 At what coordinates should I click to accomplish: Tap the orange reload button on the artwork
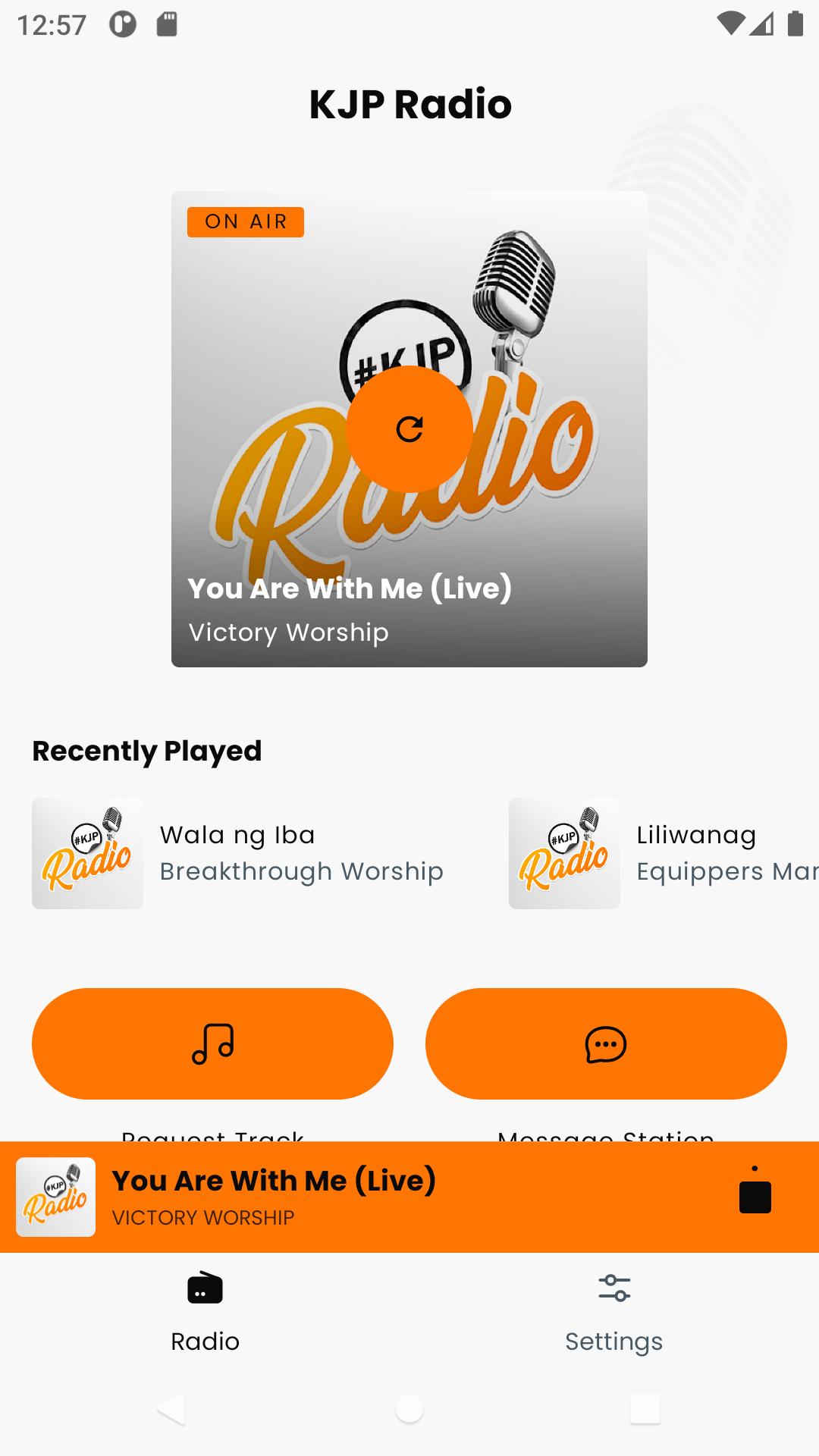coord(409,429)
